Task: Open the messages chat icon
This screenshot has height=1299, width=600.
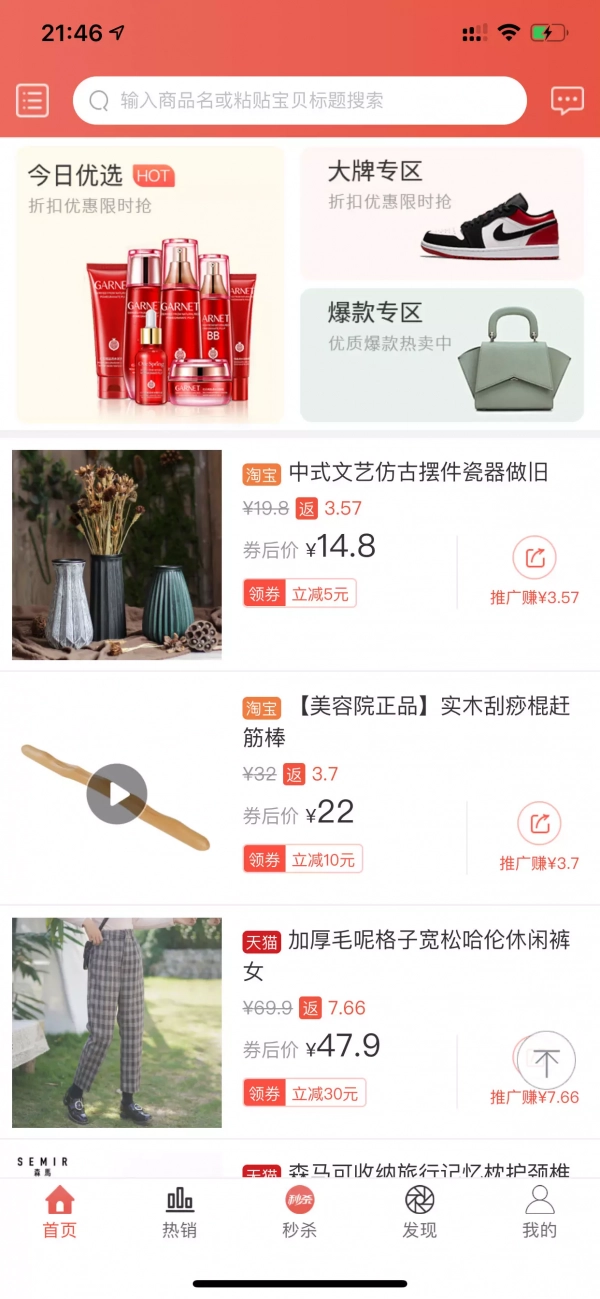Action: 567,100
